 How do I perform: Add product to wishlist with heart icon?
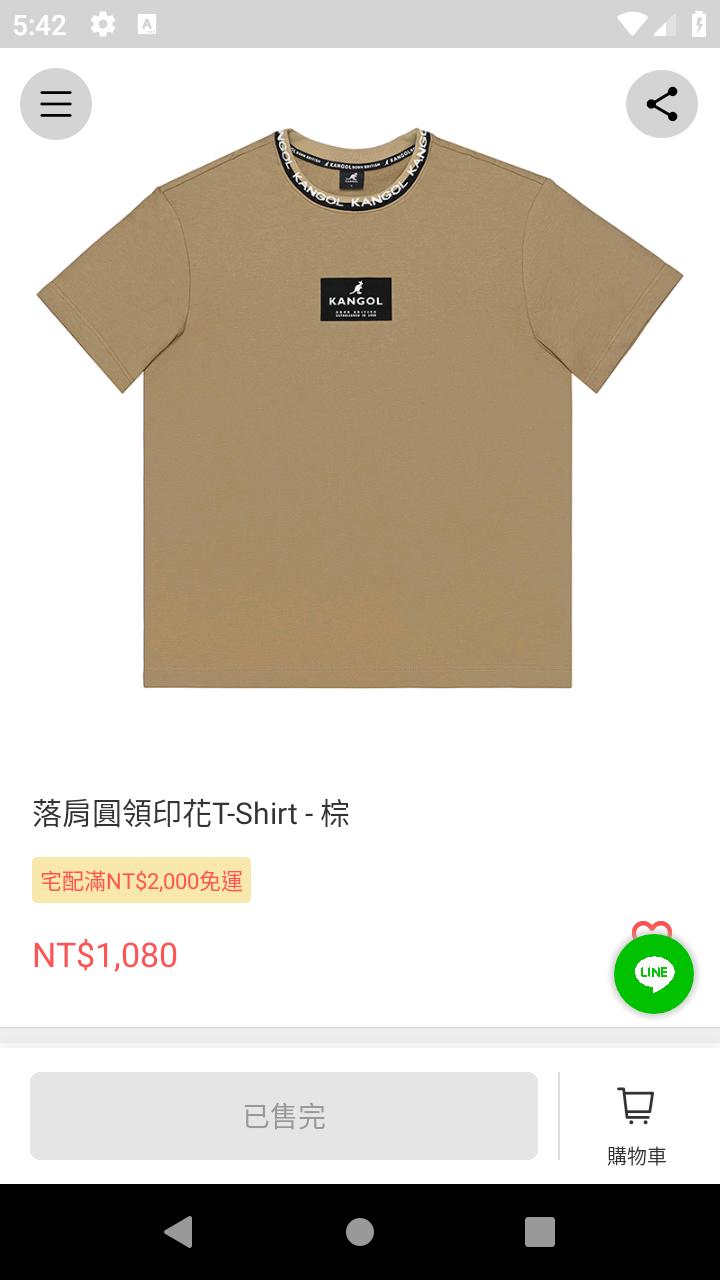652,932
